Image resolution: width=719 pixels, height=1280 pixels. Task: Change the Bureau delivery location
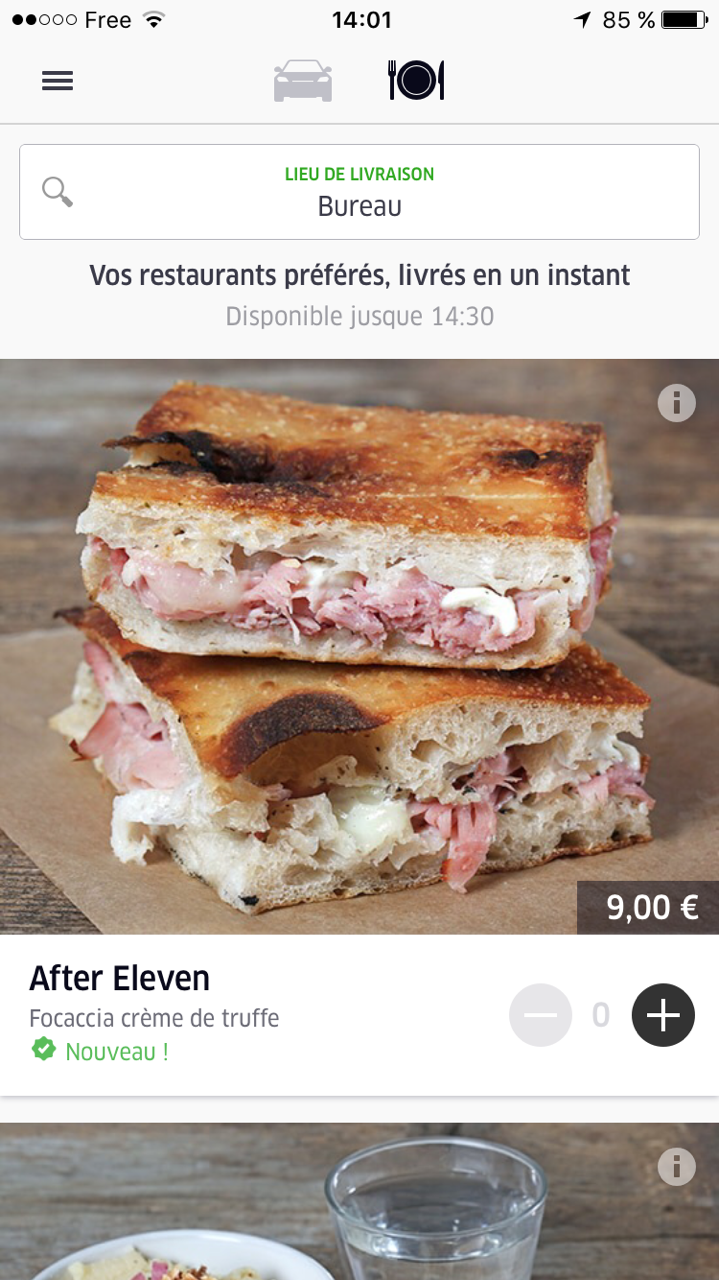[x=359, y=192]
